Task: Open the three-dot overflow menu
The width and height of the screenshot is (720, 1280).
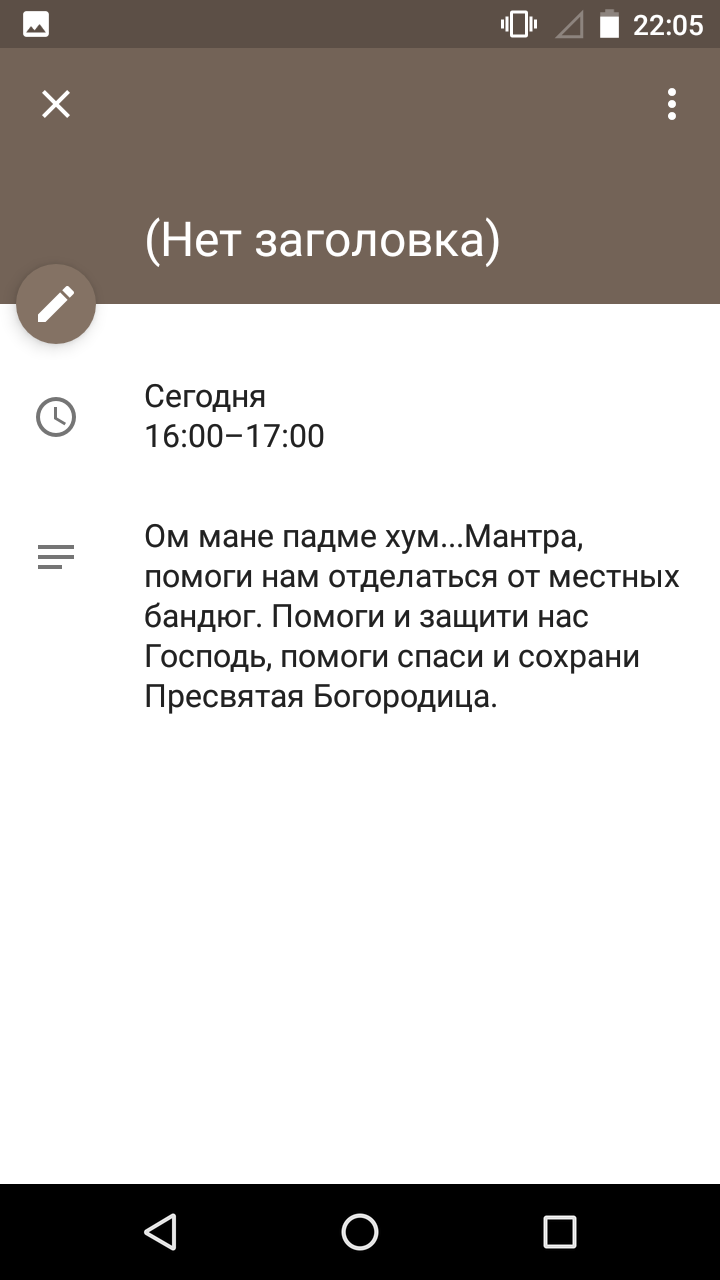Action: (x=672, y=104)
